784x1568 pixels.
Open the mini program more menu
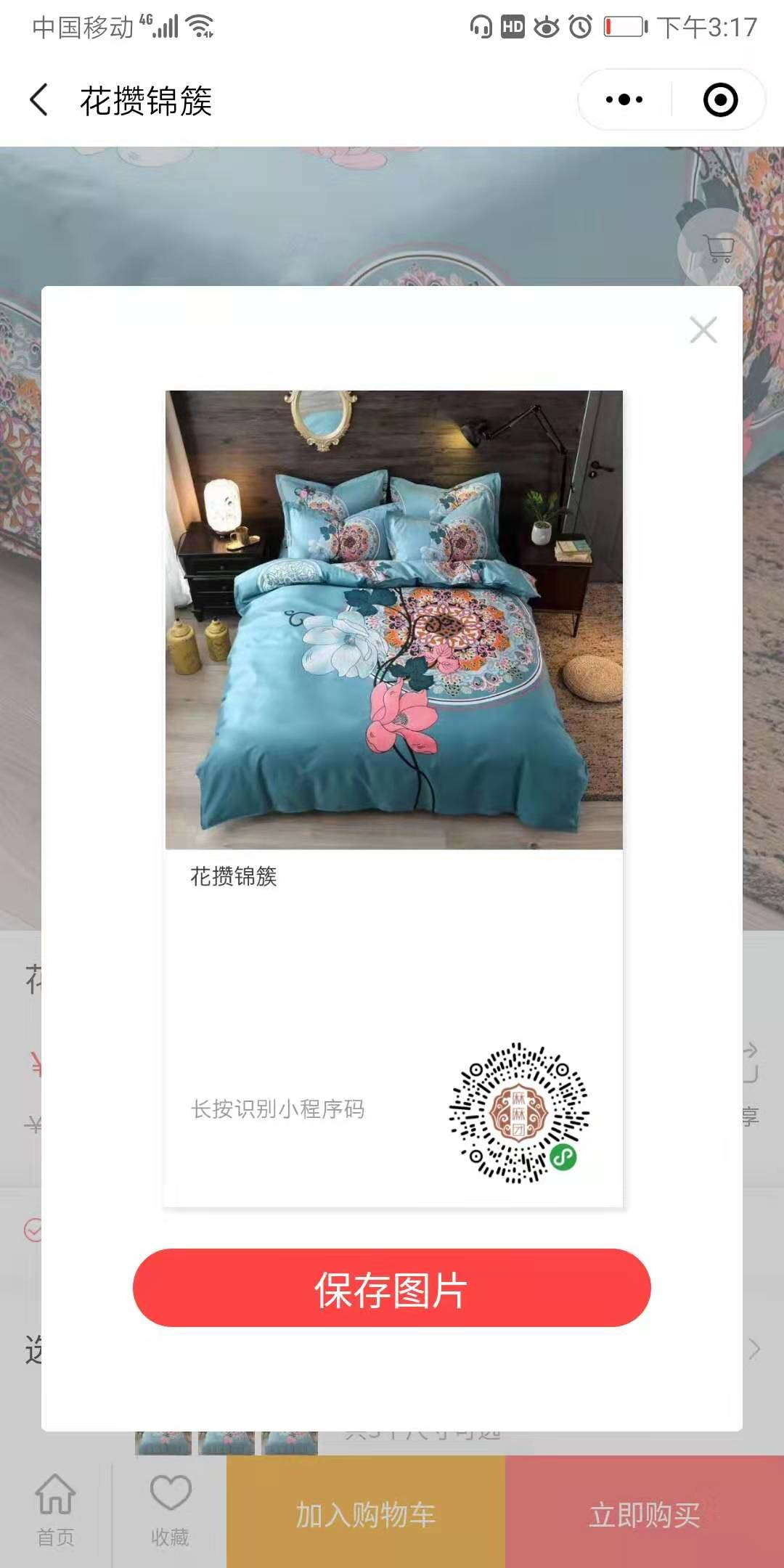624,100
